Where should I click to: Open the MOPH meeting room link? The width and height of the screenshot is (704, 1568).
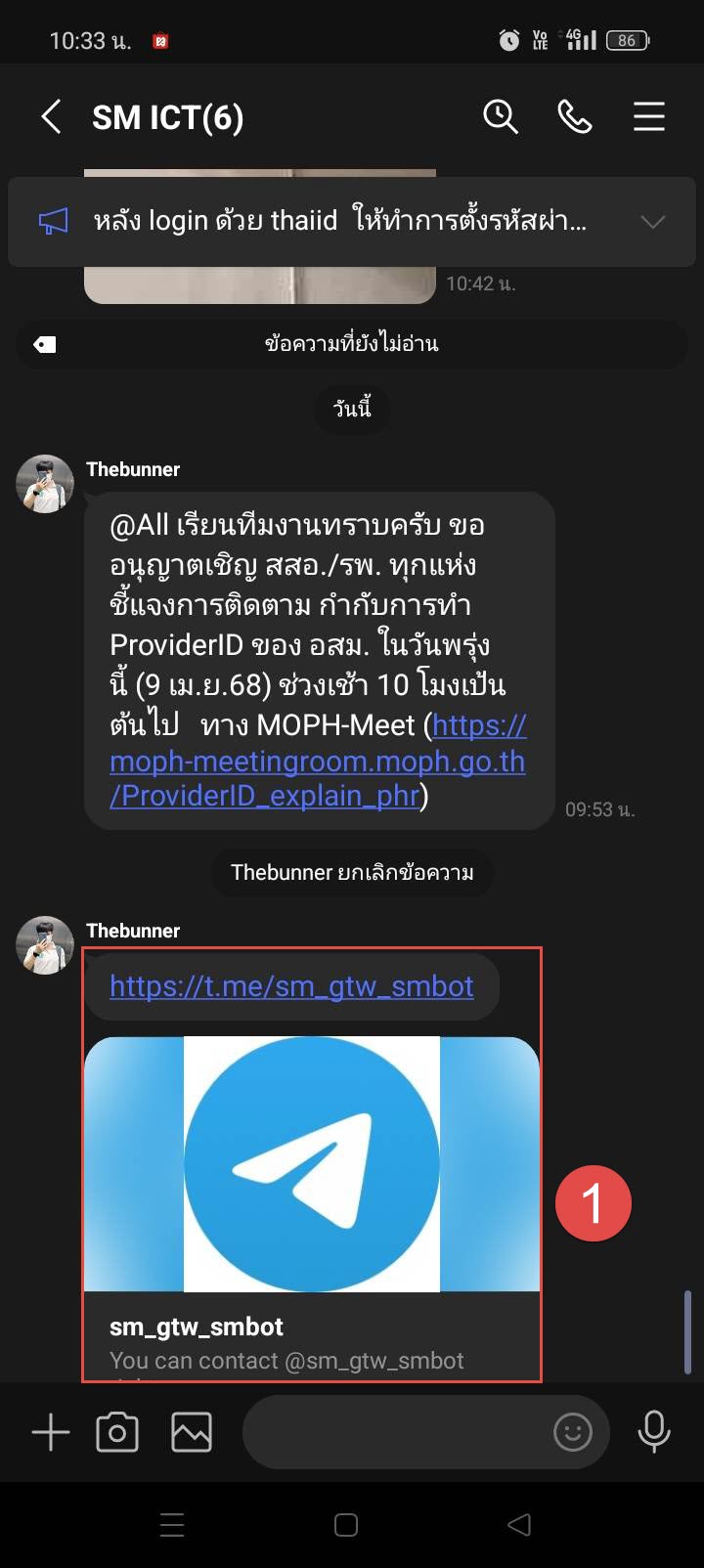[x=317, y=762]
